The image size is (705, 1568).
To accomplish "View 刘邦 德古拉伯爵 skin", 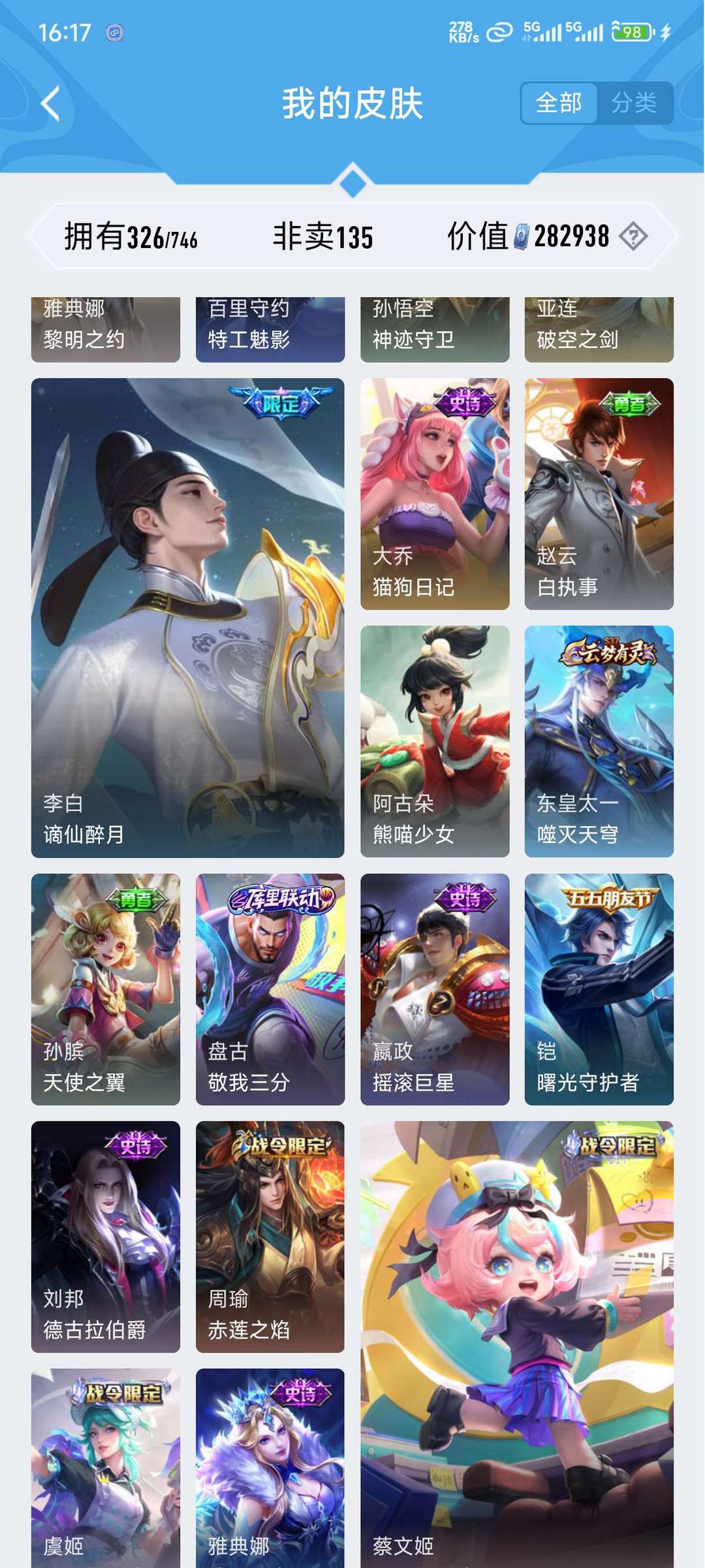I will click(x=106, y=1236).
